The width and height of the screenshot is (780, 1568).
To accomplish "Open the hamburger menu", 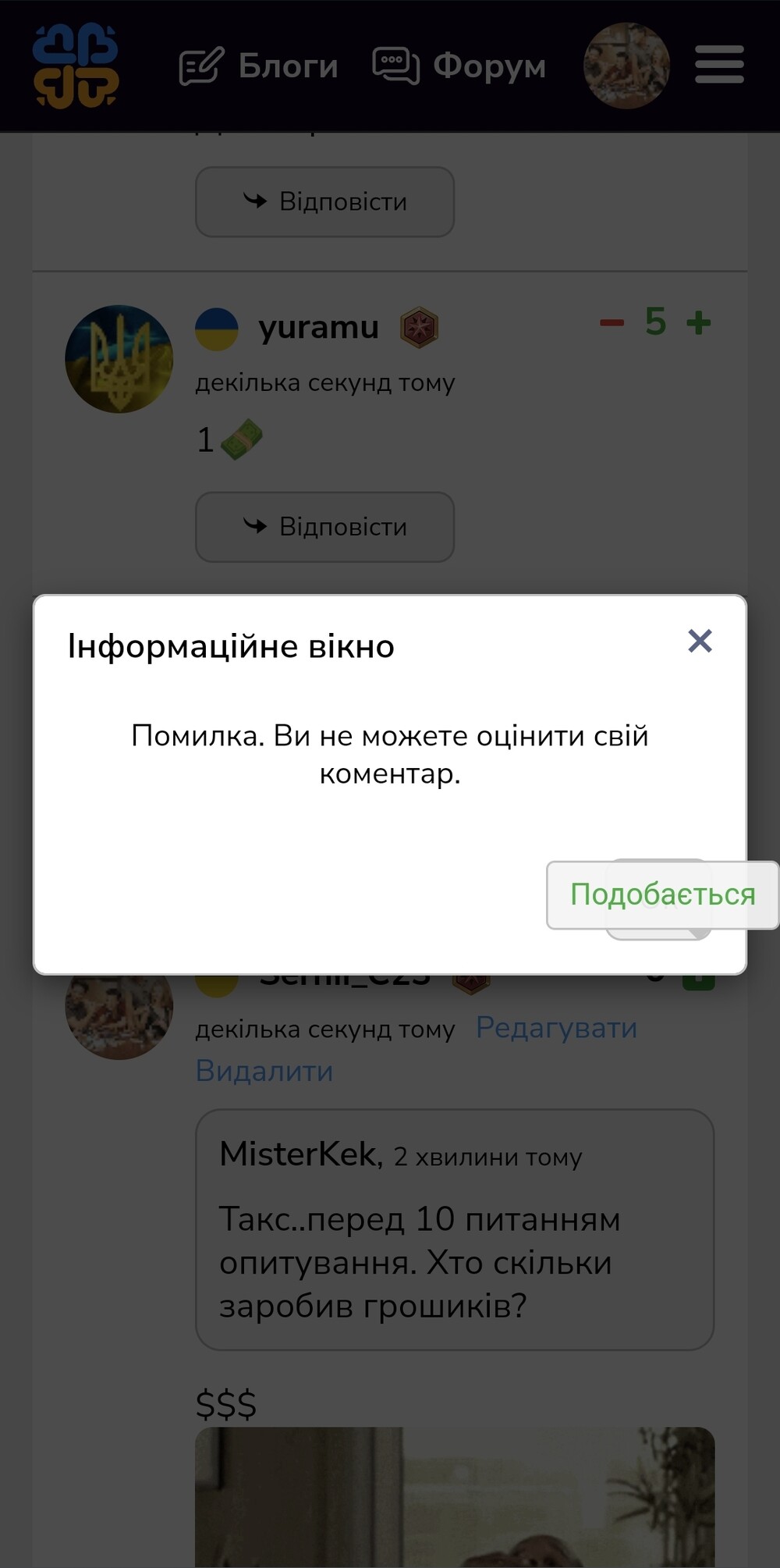I will click(x=719, y=64).
